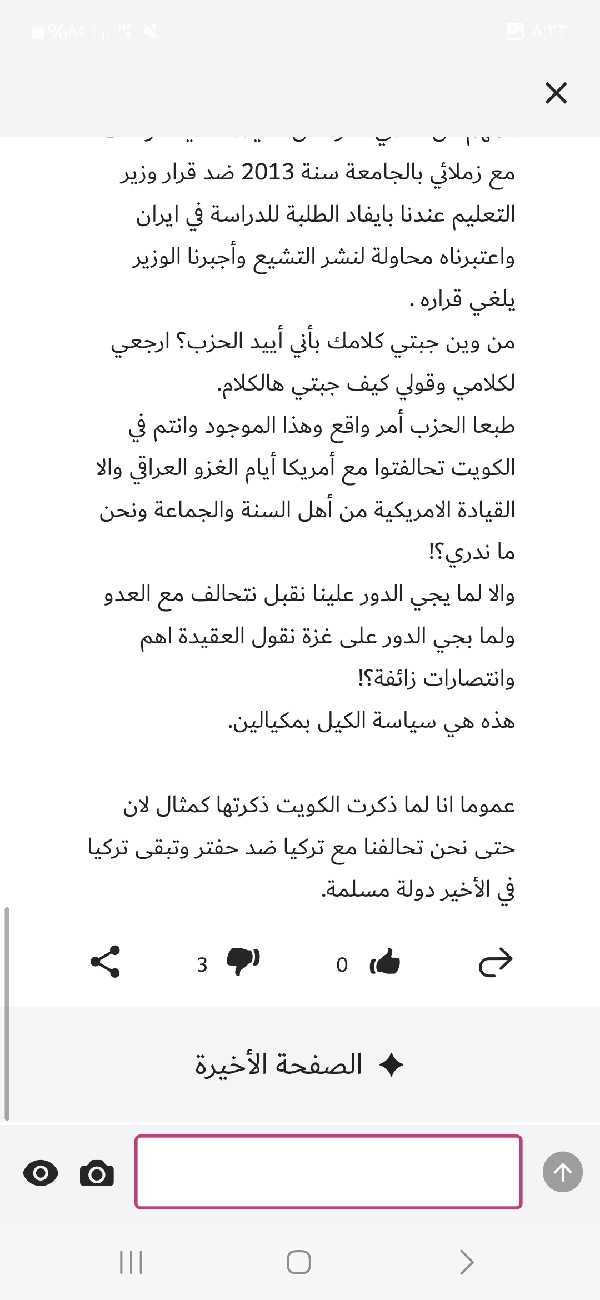This screenshot has width=600, height=1300.
Task: Reply to this comment using the arrow icon
Action: (x=496, y=963)
